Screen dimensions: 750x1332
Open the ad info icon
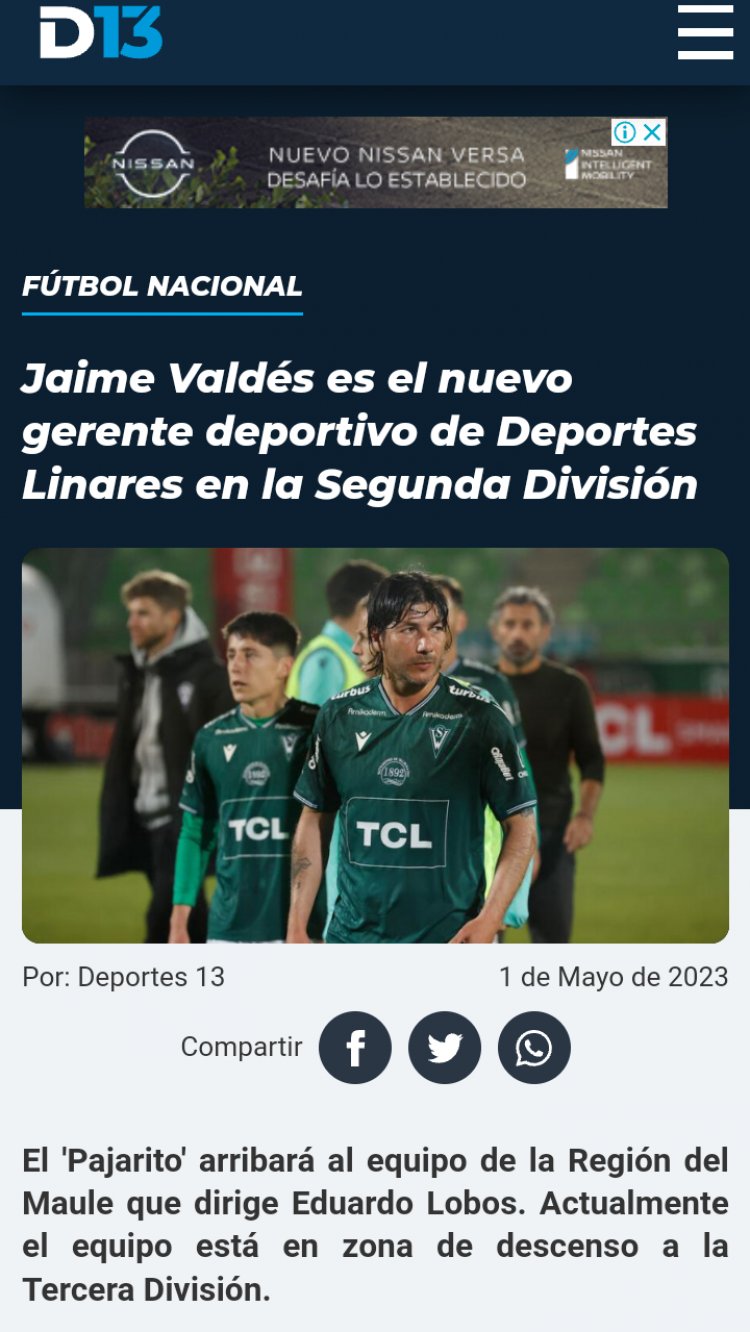tap(625, 132)
